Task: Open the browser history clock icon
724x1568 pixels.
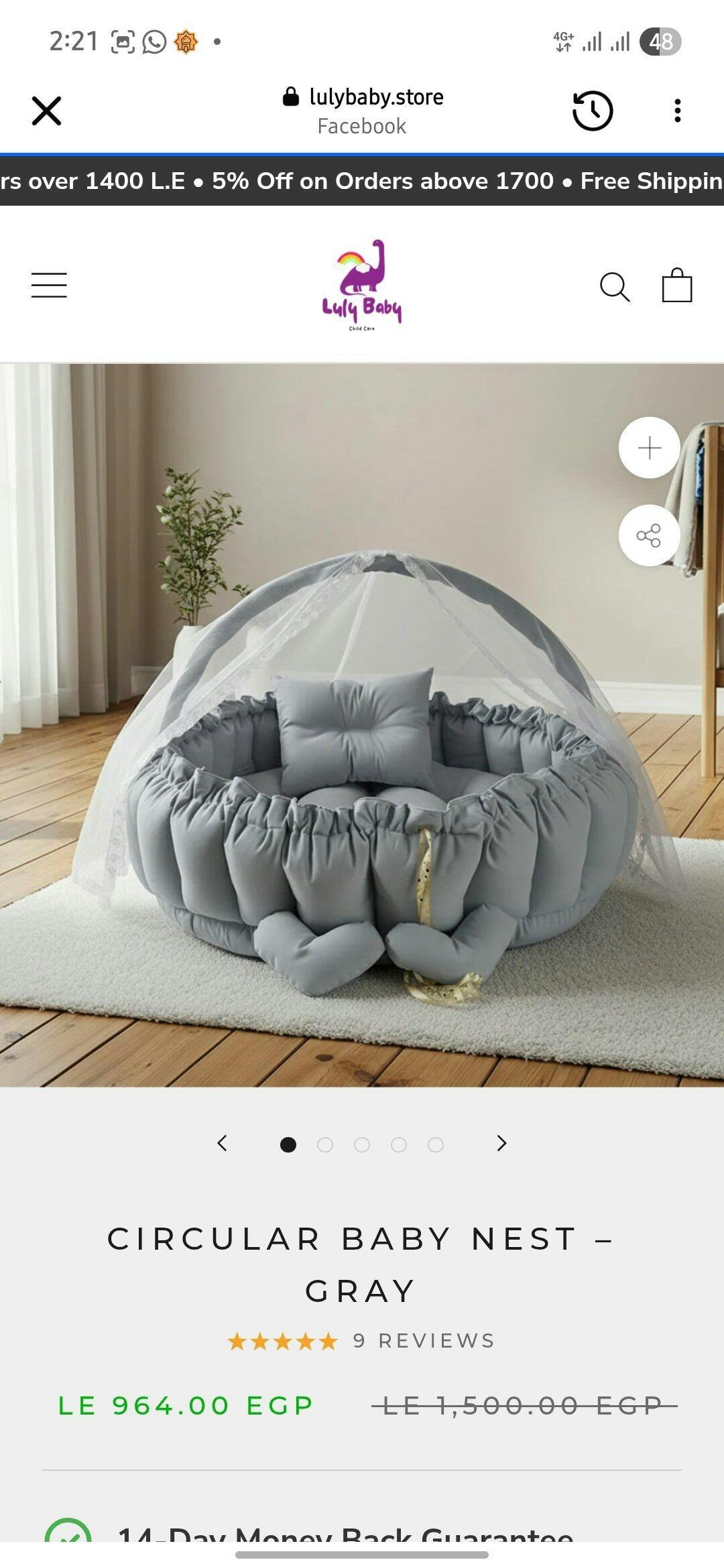Action: pyautogui.click(x=593, y=111)
